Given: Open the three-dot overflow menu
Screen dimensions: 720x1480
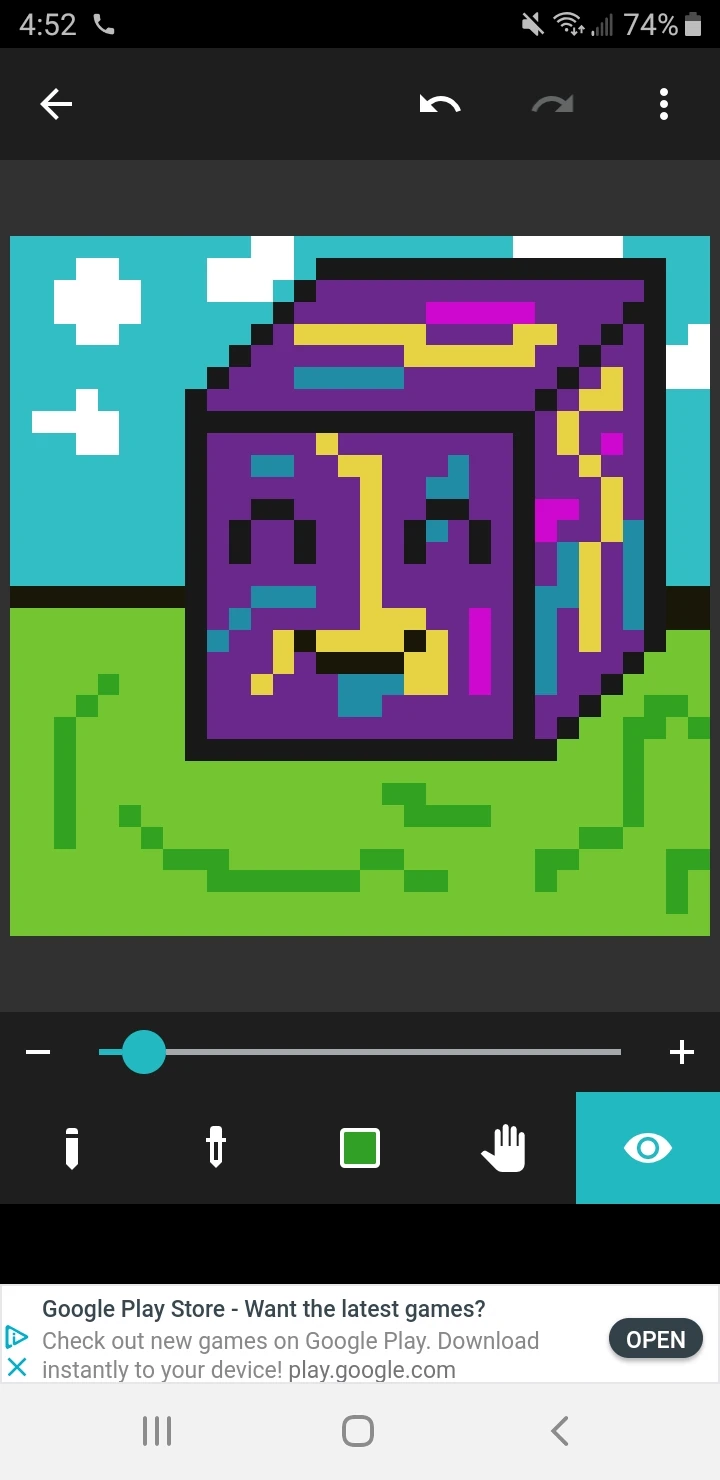Looking at the screenshot, I should 663,104.
